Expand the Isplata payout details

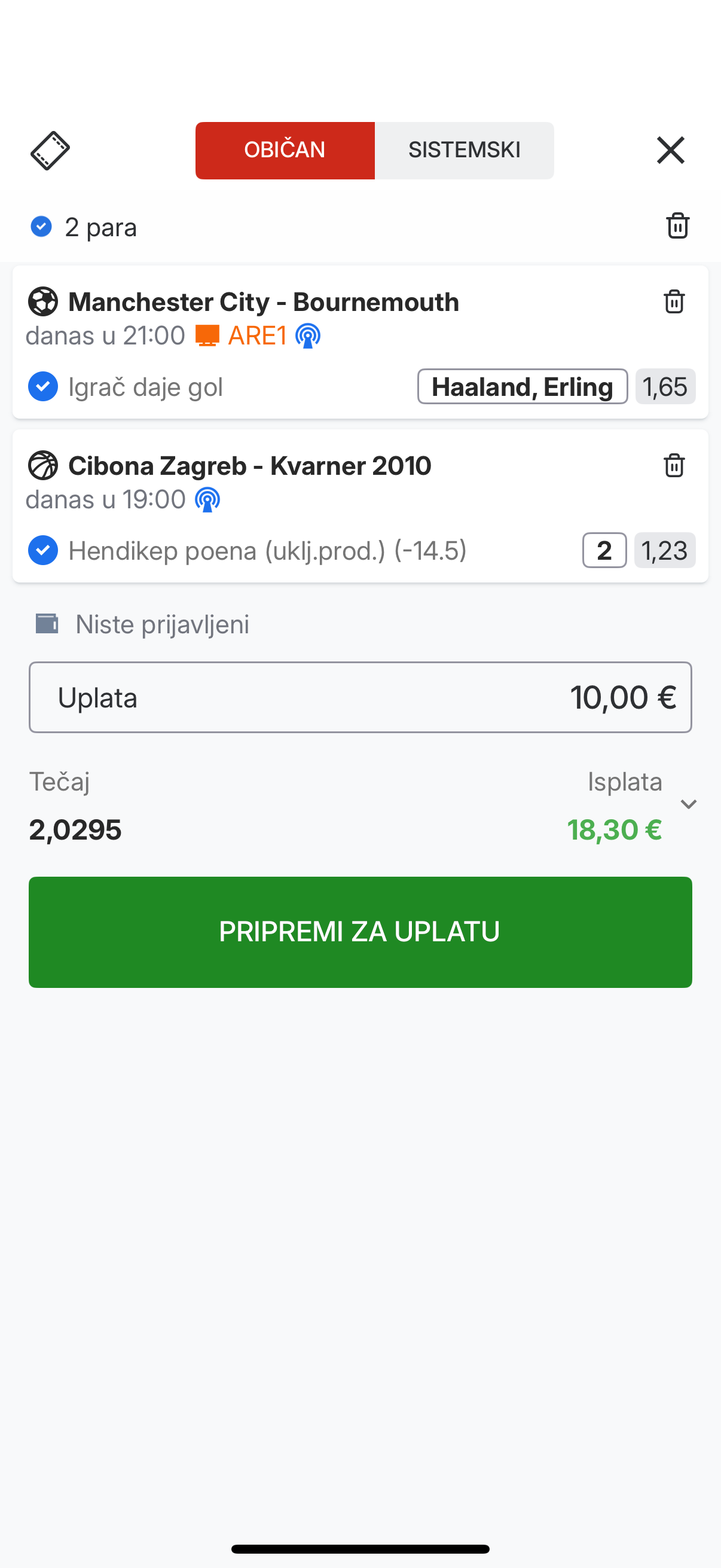coord(688,804)
